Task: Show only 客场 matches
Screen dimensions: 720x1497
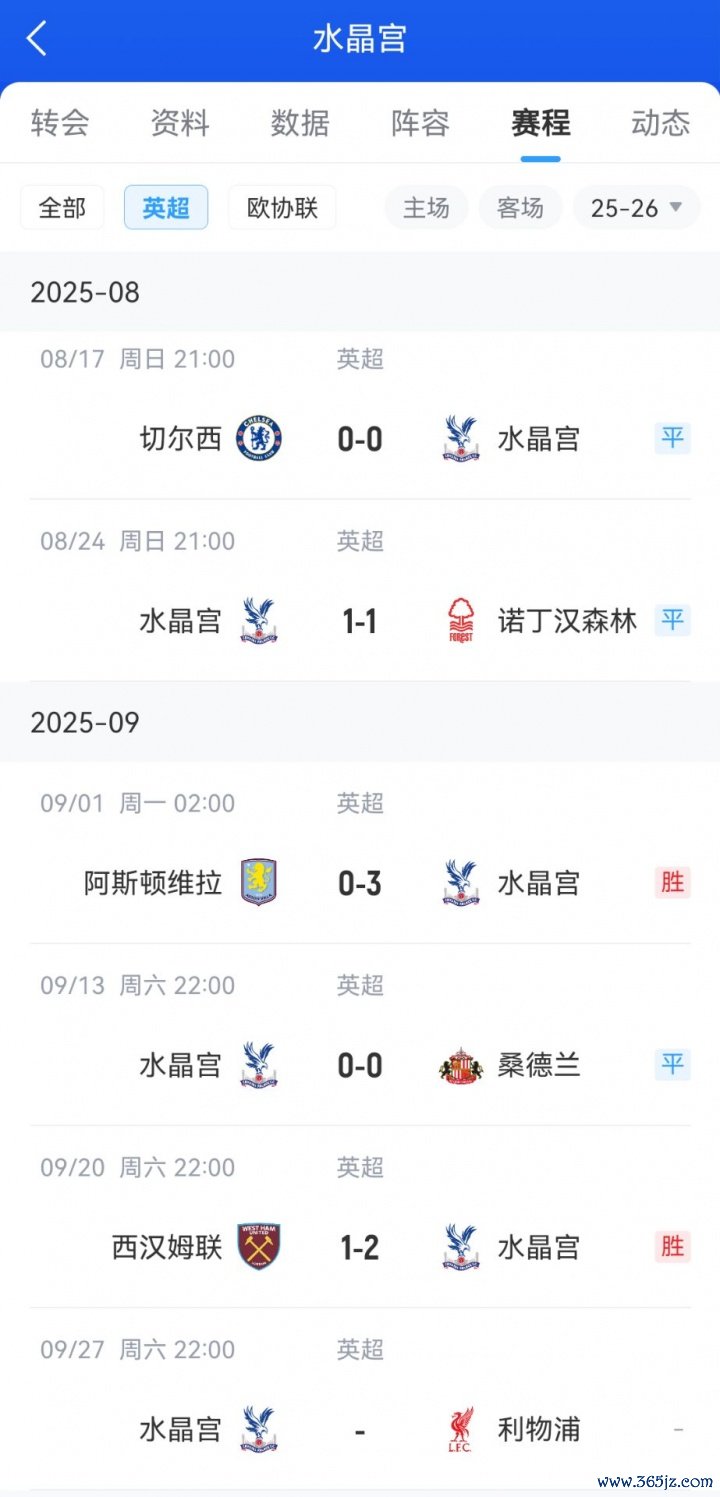Action: pyautogui.click(x=520, y=207)
